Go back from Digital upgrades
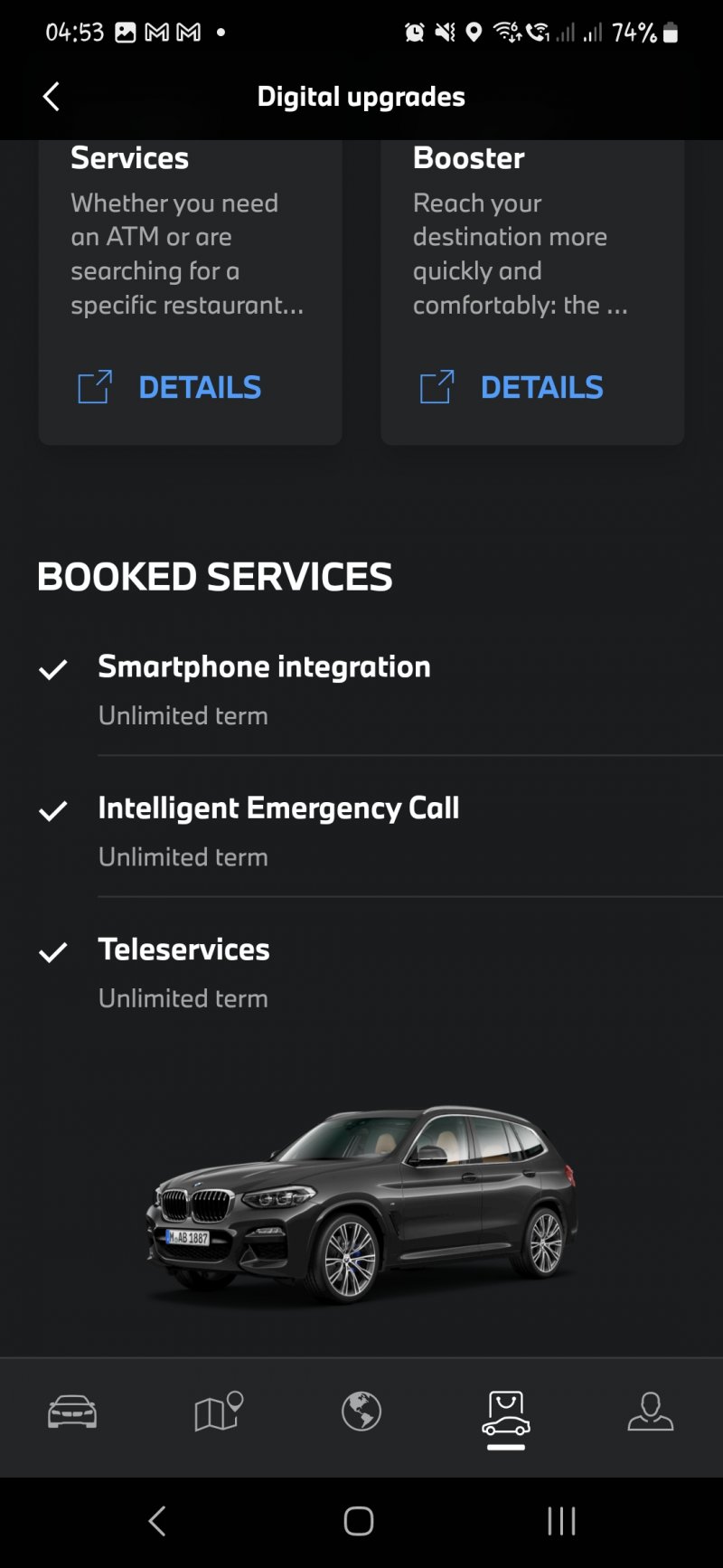 point(52,97)
